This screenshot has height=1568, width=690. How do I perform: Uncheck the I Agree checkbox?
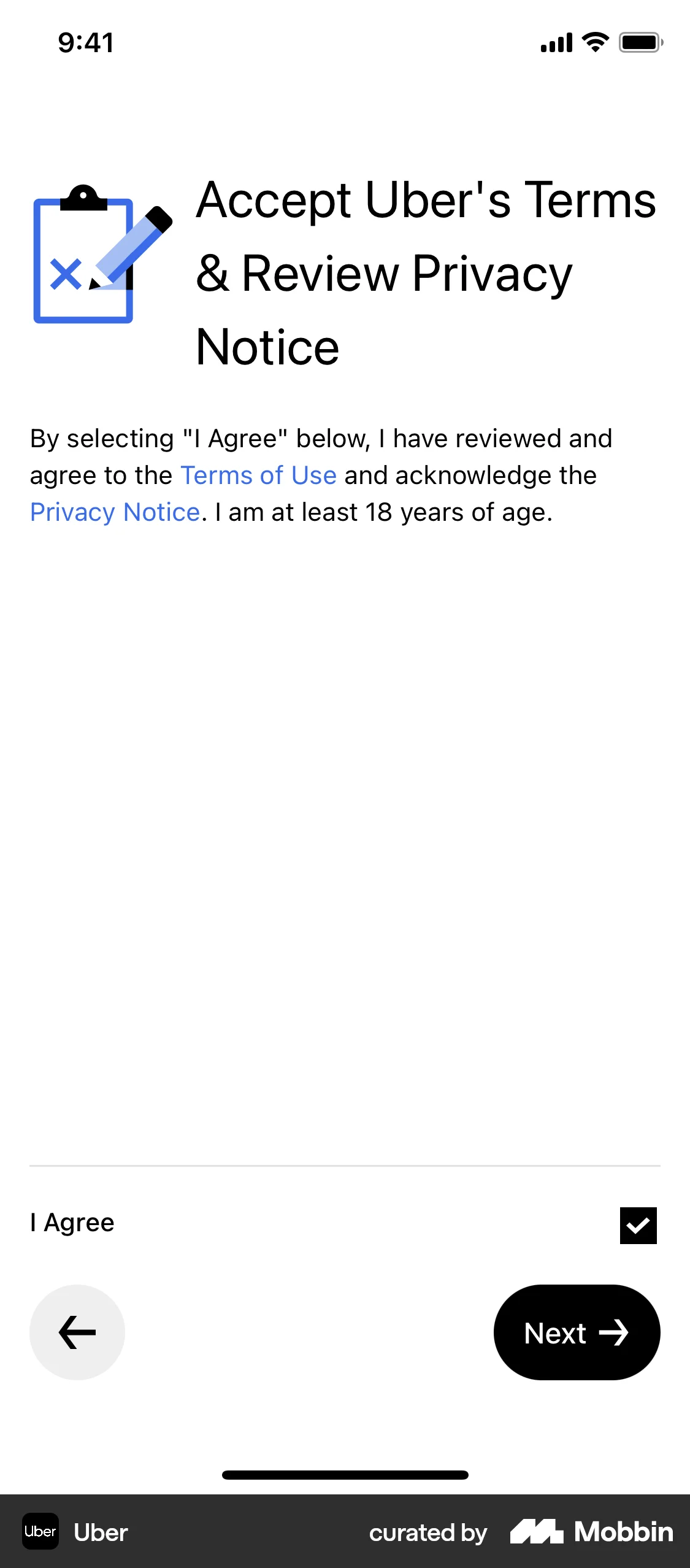coord(638,1225)
